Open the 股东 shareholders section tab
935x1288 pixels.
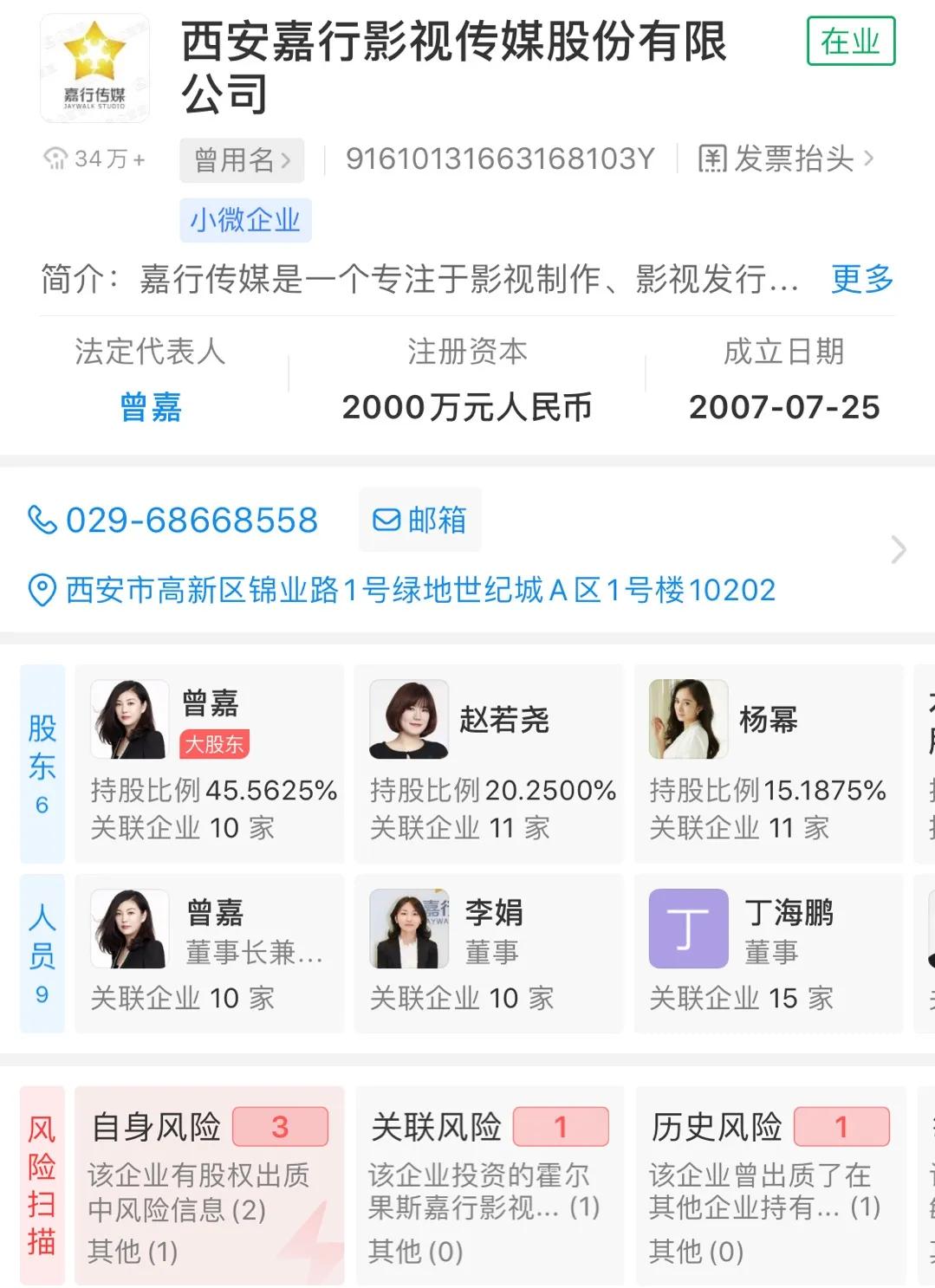coord(42,763)
